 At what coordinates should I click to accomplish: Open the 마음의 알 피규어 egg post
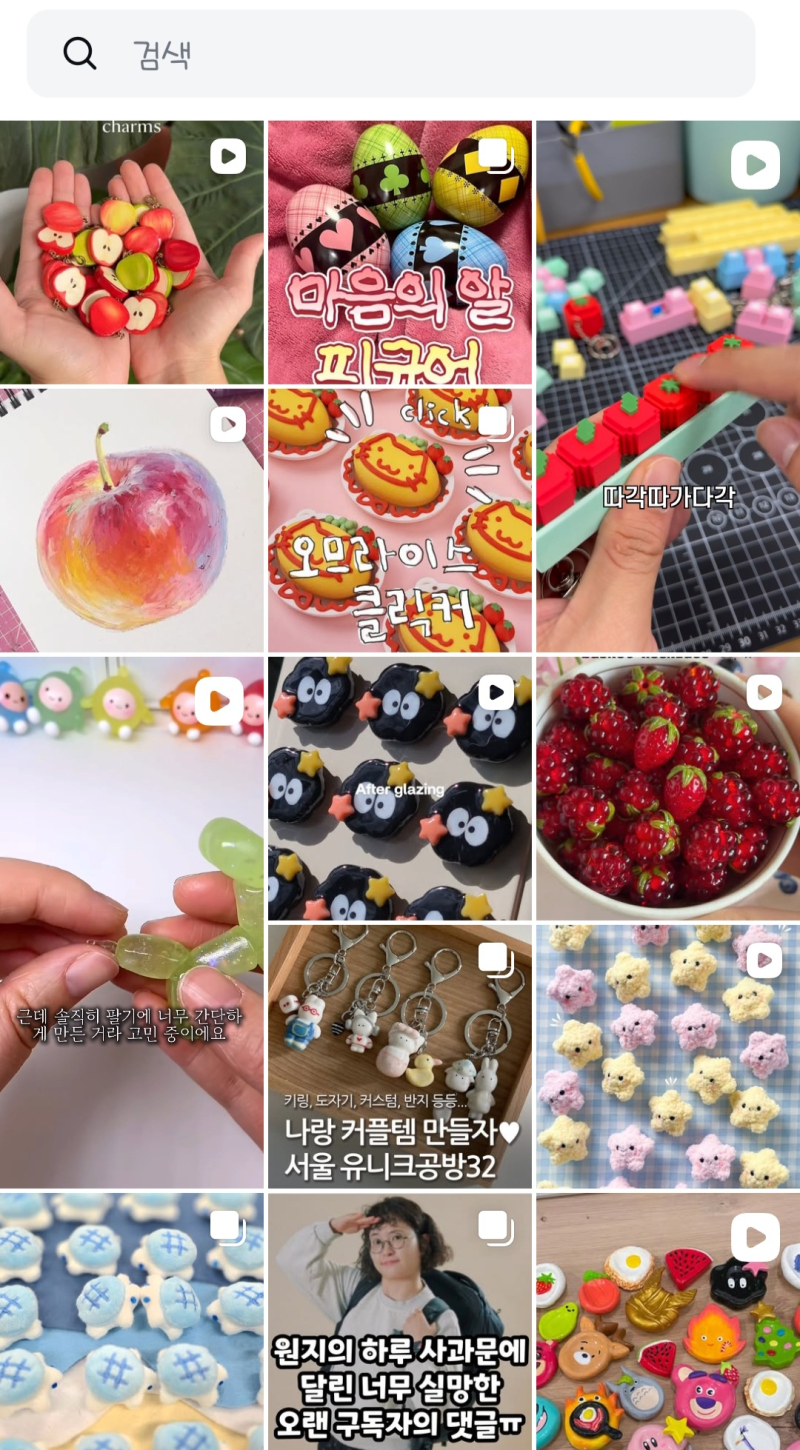point(400,253)
